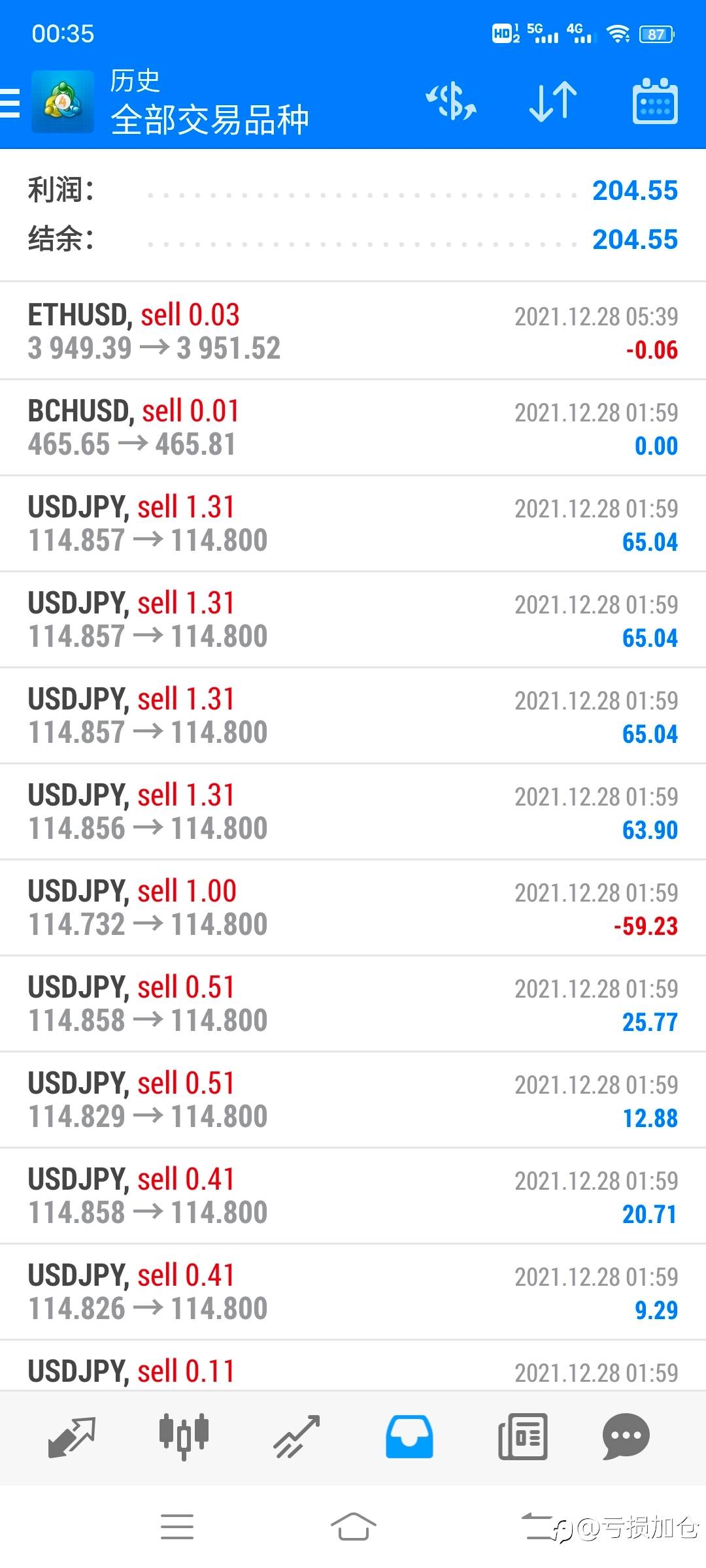
Task: Open the symbol filter dollar icon
Action: 451,102
